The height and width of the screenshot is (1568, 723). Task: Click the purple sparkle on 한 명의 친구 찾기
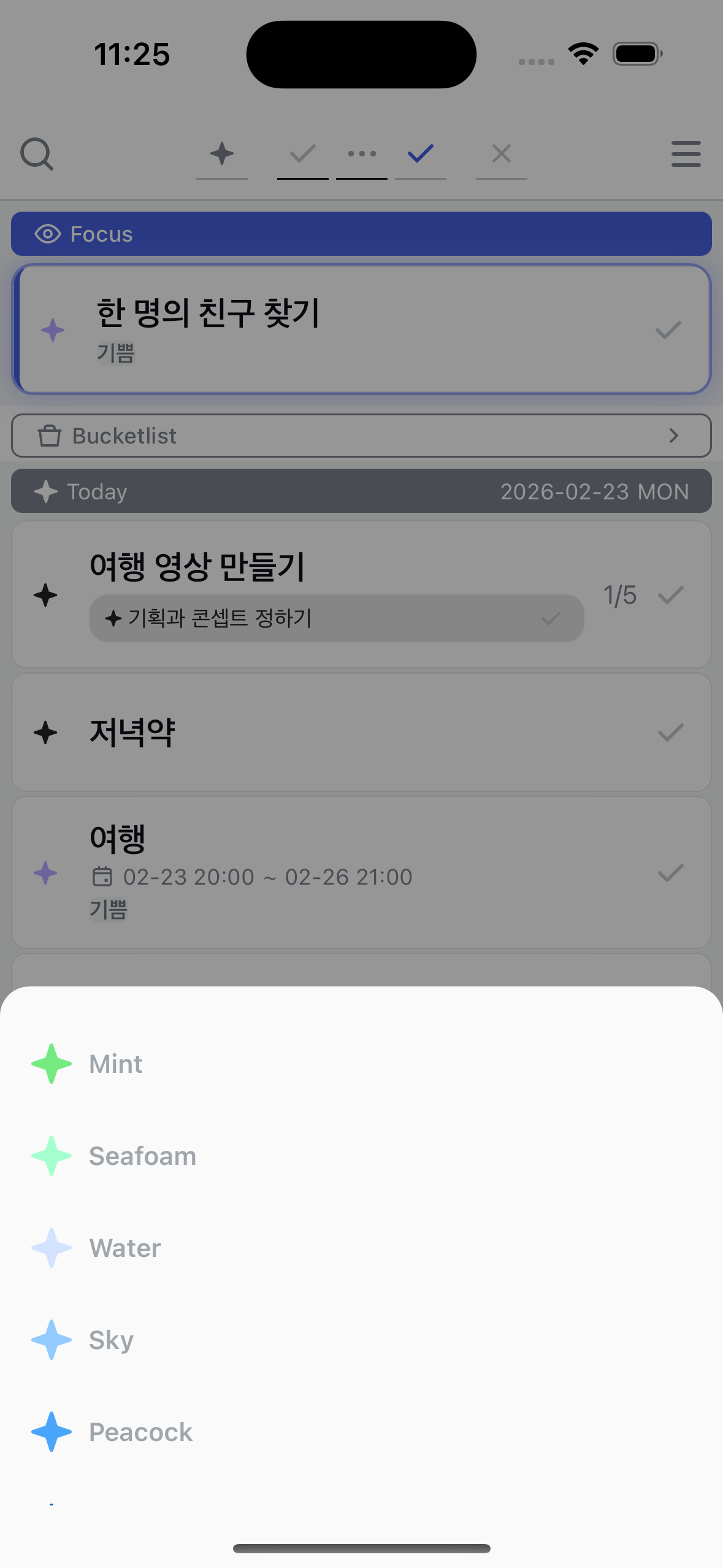pyautogui.click(x=54, y=329)
